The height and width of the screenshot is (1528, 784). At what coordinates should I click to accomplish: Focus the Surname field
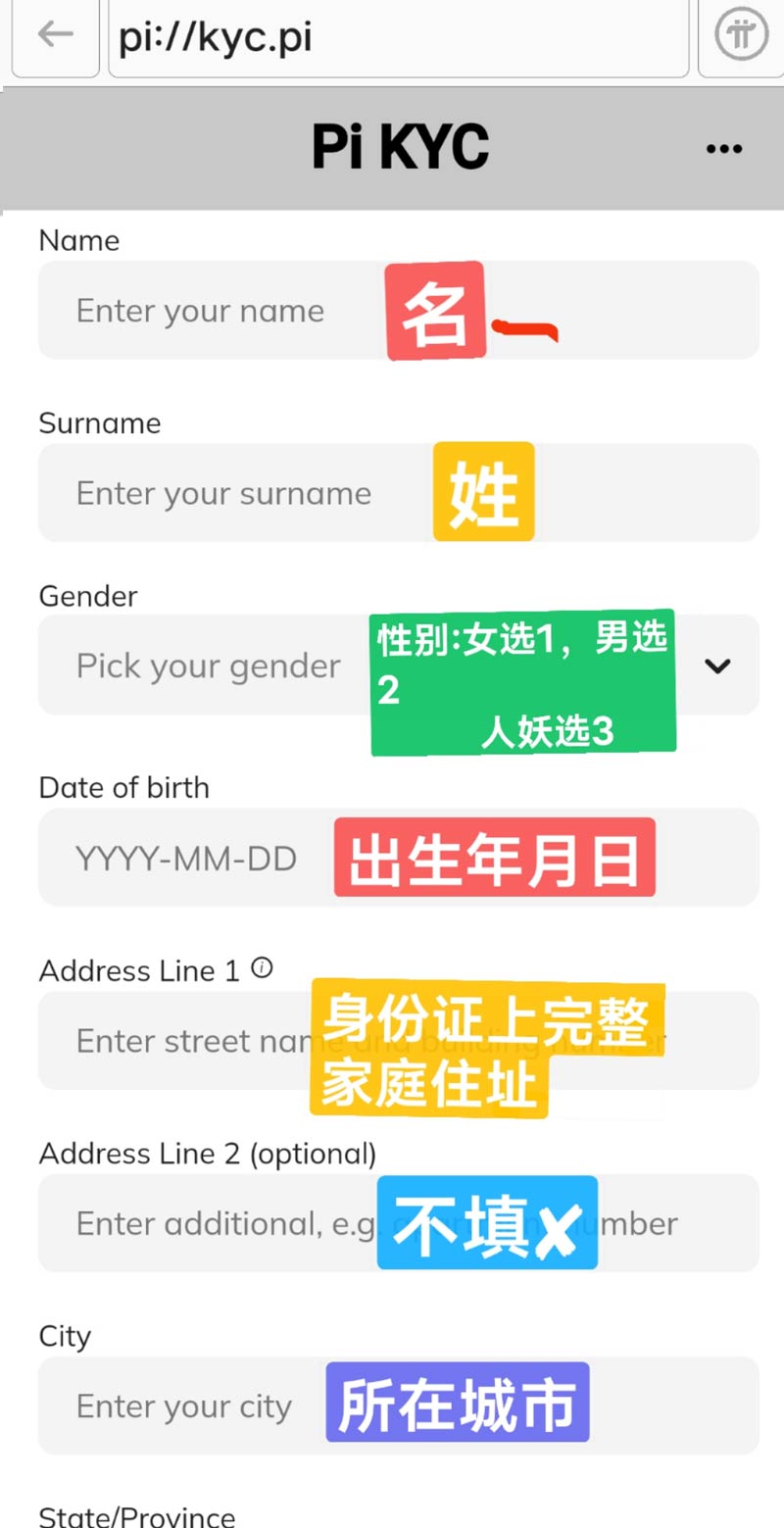399,492
